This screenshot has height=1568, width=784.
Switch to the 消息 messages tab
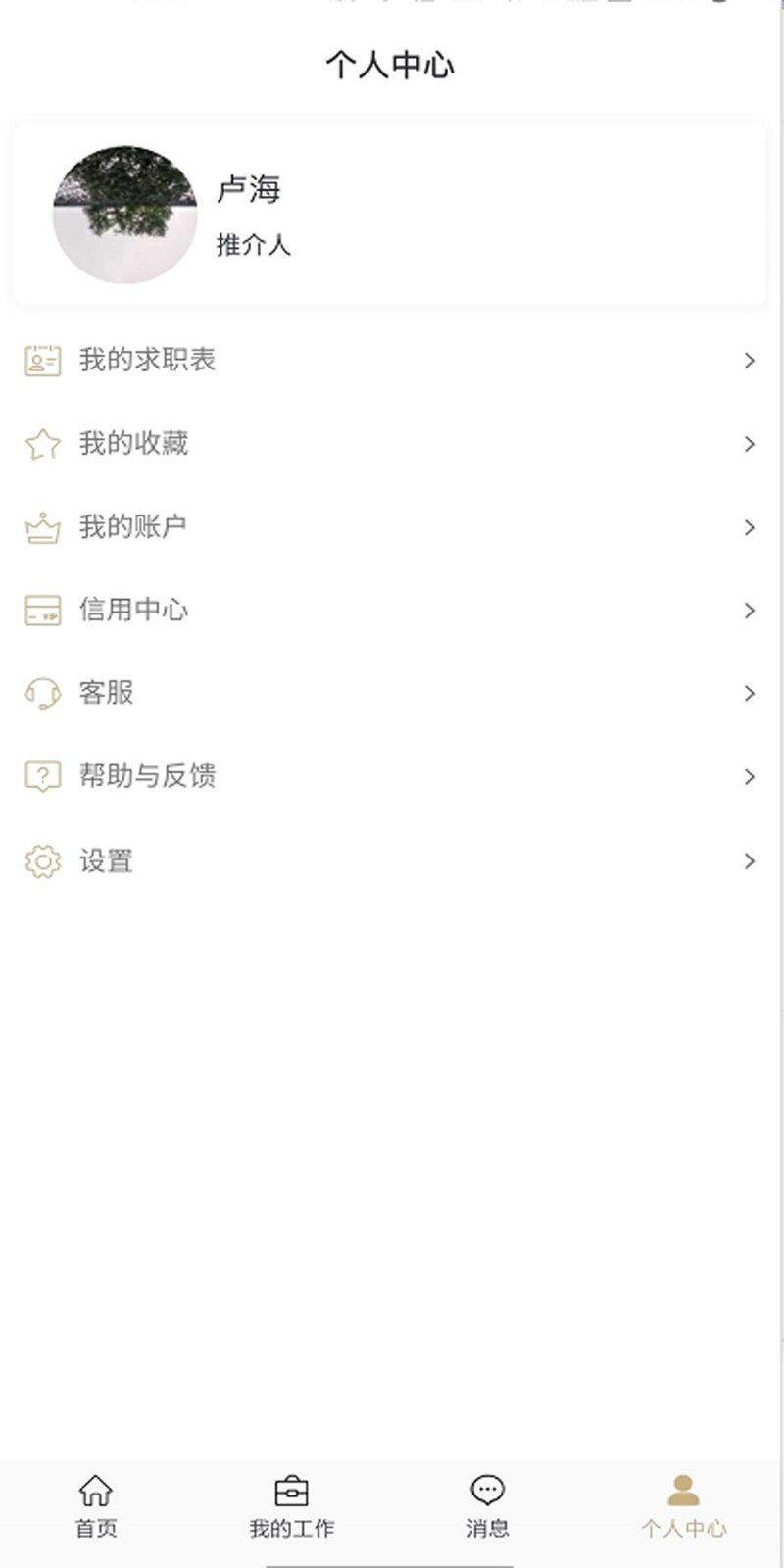point(487,1506)
